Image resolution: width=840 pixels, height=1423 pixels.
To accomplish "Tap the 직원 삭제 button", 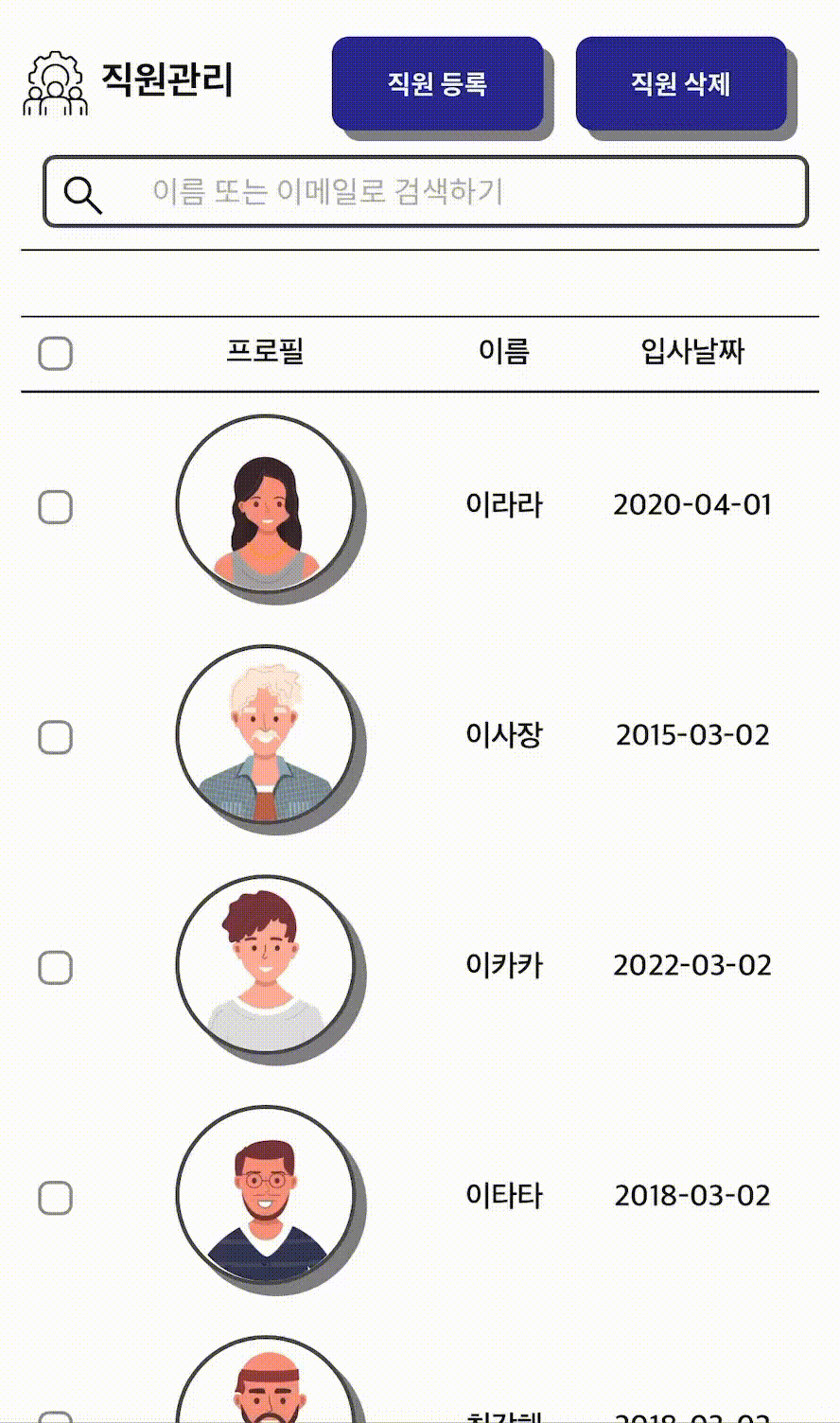I will 681,83.
